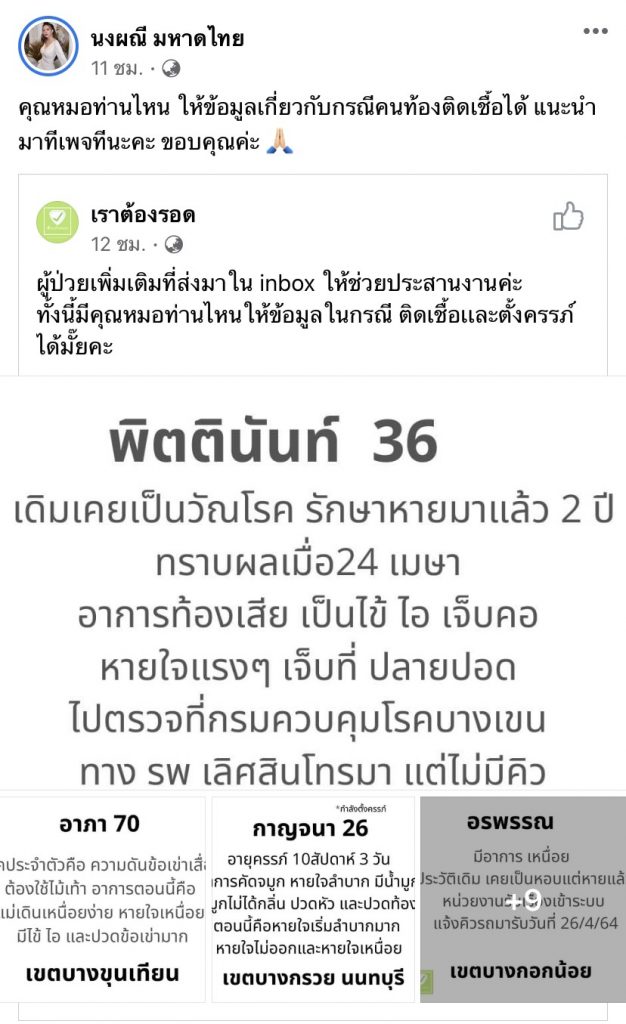The width and height of the screenshot is (626, 1024).
Task: Open the เราต้องรอด page avatar
Action: pos(57,222)
